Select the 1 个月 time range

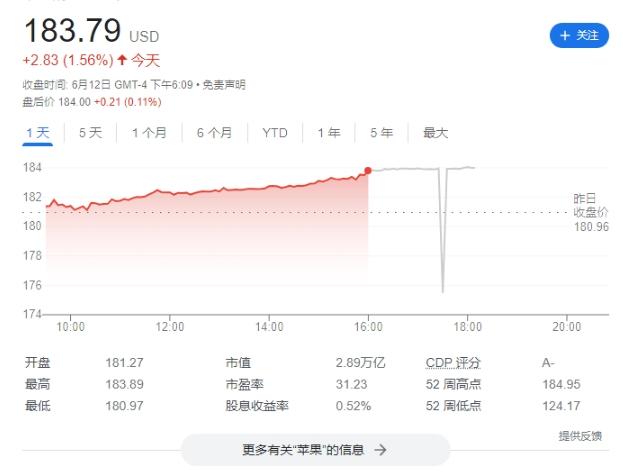click(149, 132)
